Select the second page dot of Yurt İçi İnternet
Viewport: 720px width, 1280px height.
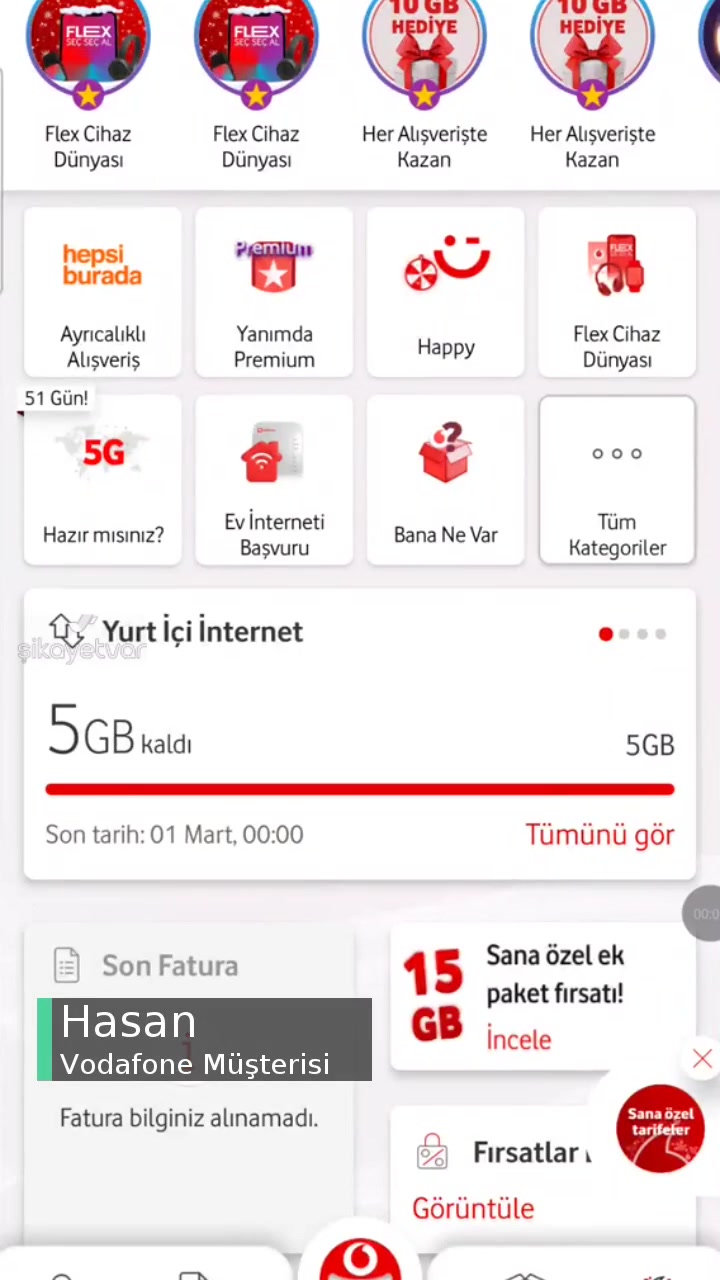[x=624, y=634]
